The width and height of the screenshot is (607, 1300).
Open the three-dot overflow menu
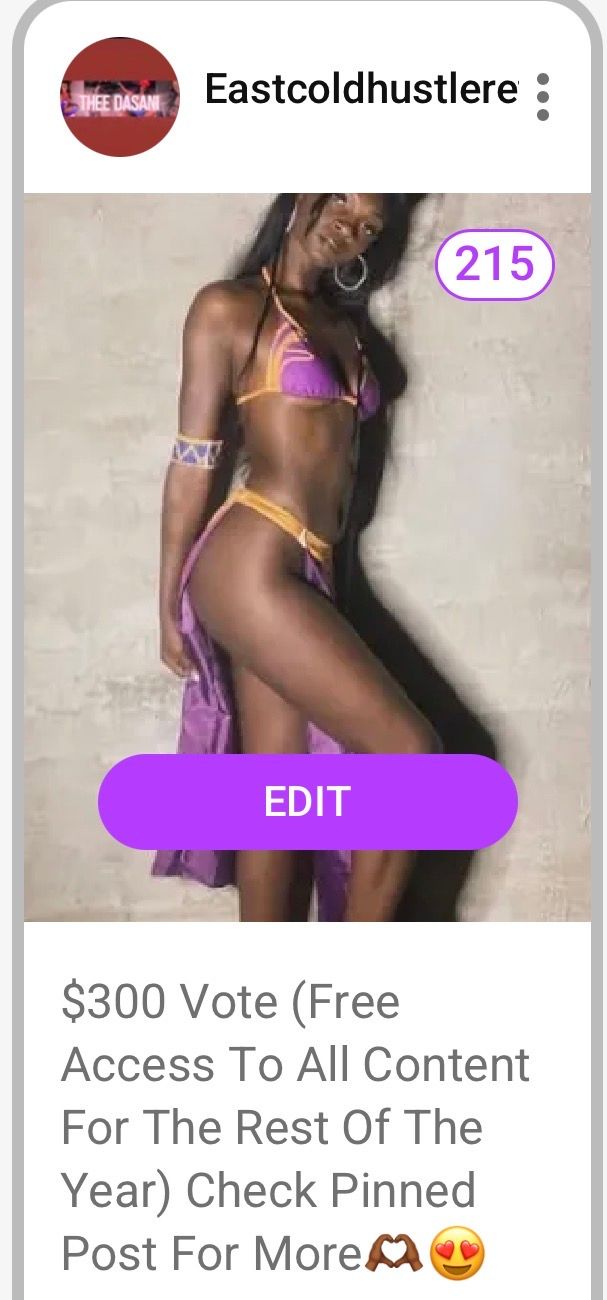coord(543,97)
